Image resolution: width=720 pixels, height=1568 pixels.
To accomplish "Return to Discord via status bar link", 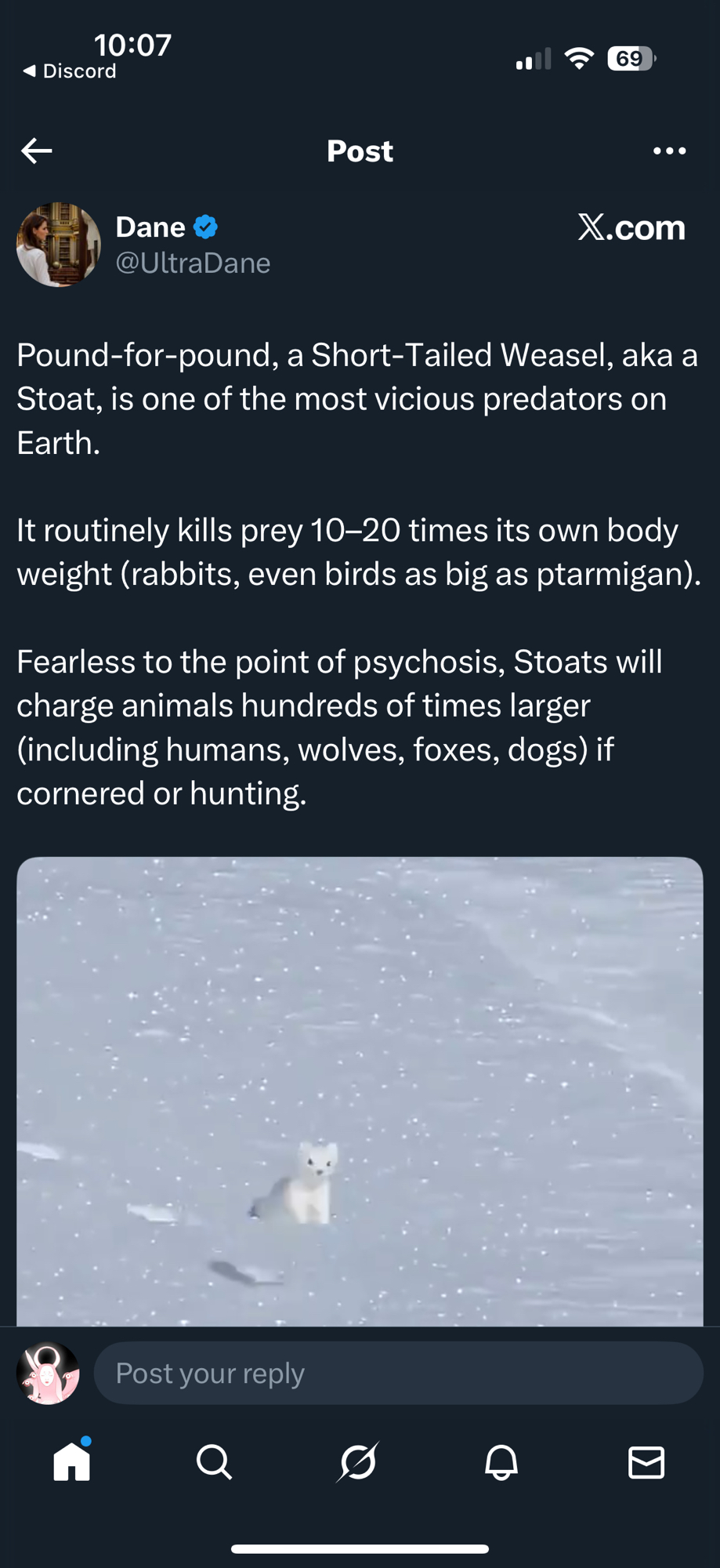I will pos(71,71).
